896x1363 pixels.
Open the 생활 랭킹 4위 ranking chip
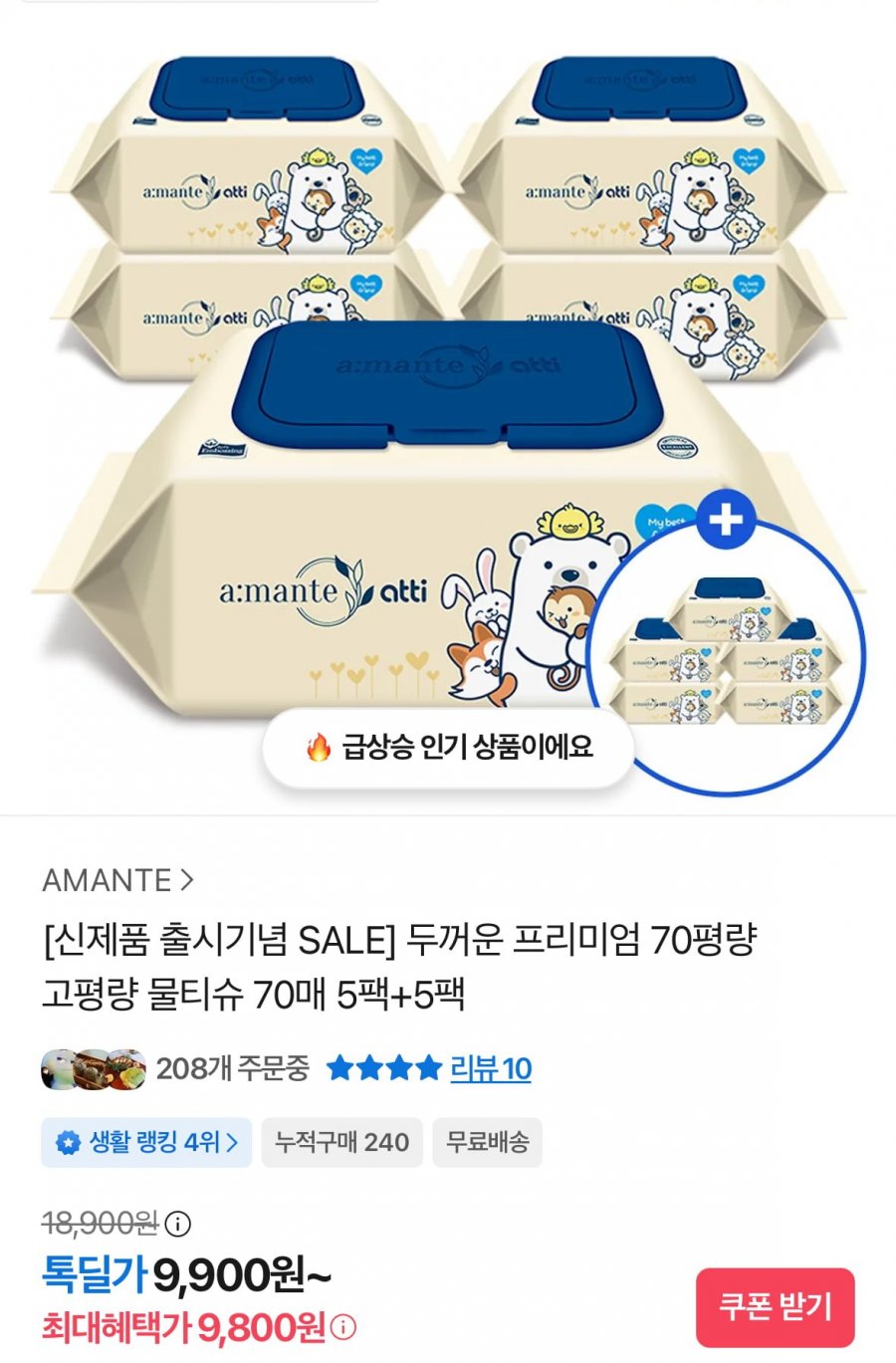tap(146, 1142)
